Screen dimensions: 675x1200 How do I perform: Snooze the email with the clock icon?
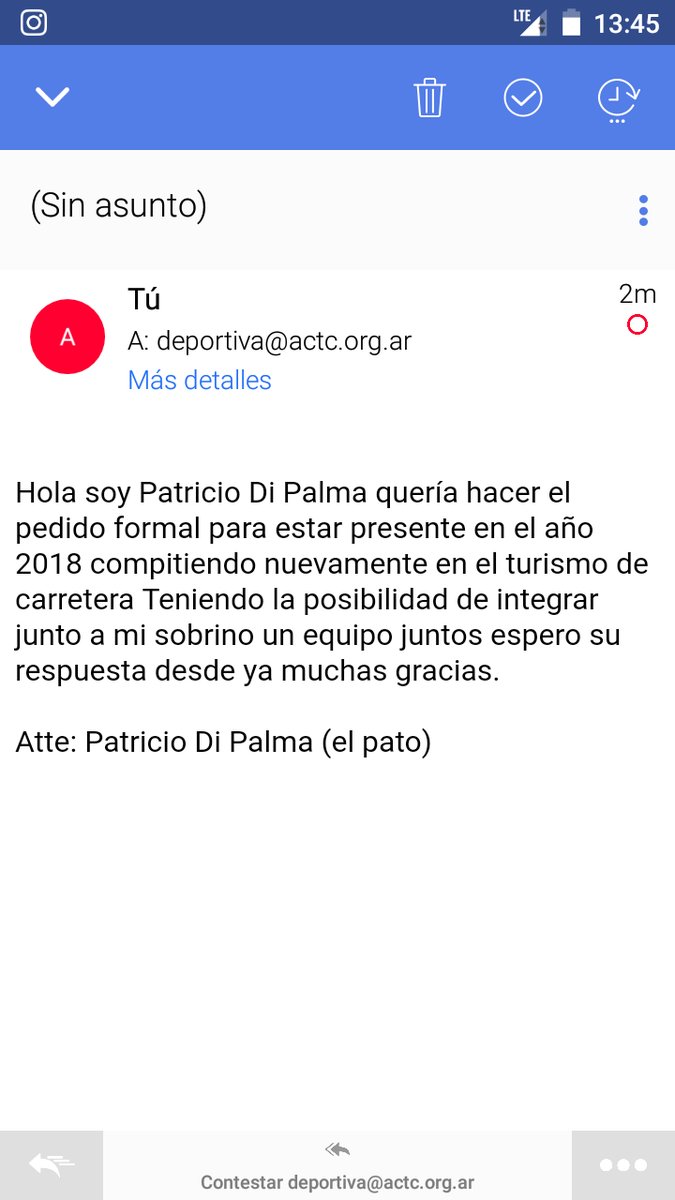(618, 99)
